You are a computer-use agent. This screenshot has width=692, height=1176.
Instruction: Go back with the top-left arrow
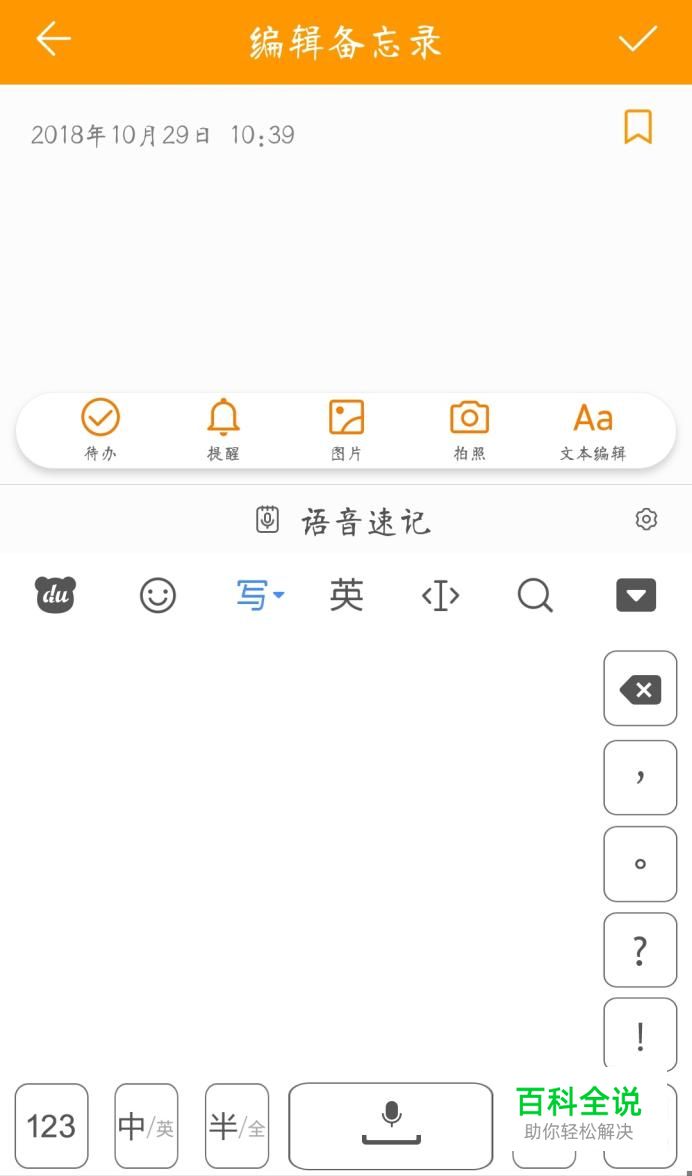tap(53, 39)
